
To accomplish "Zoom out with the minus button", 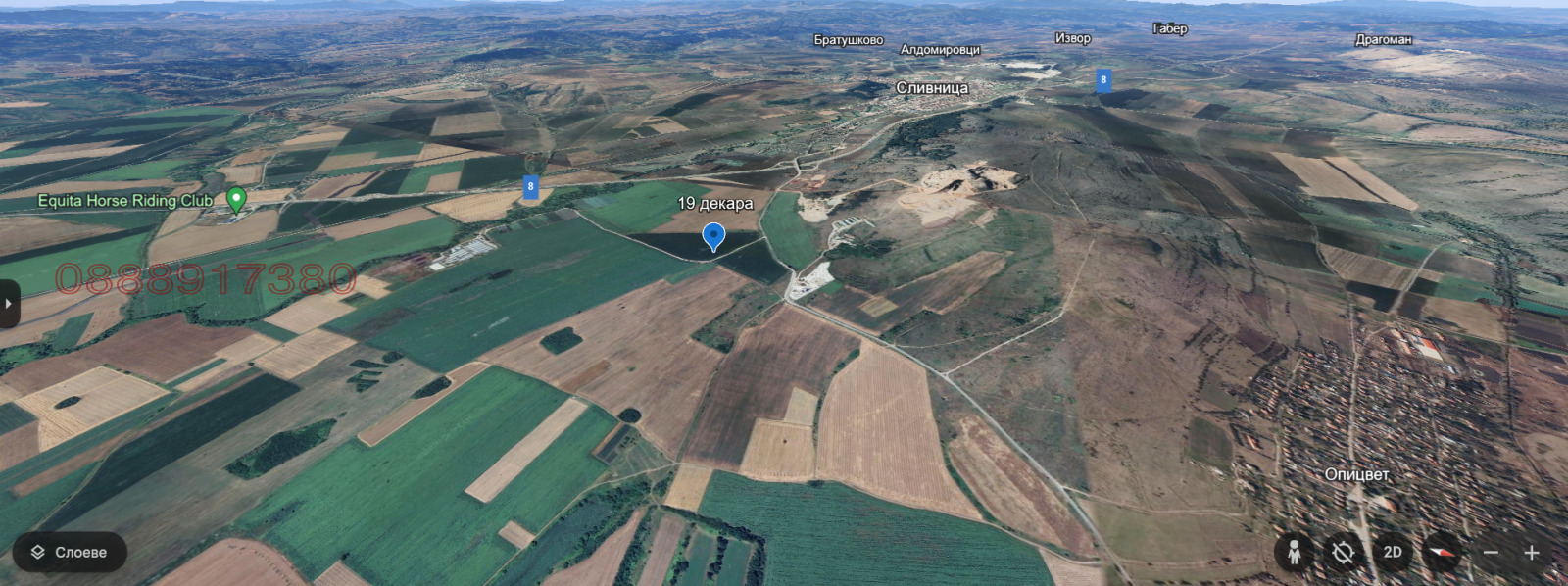I will pos(1491,553).
